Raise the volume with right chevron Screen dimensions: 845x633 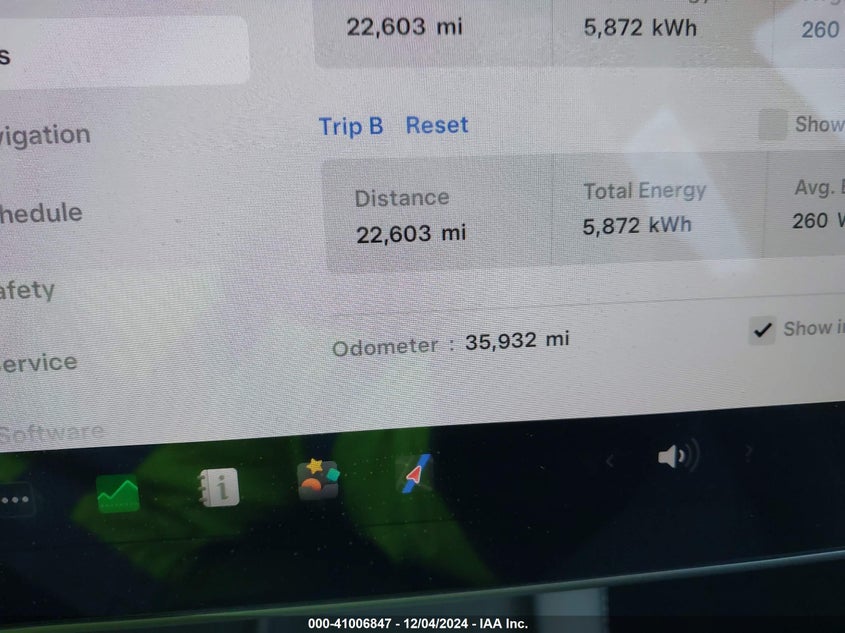tap(746, 453)
